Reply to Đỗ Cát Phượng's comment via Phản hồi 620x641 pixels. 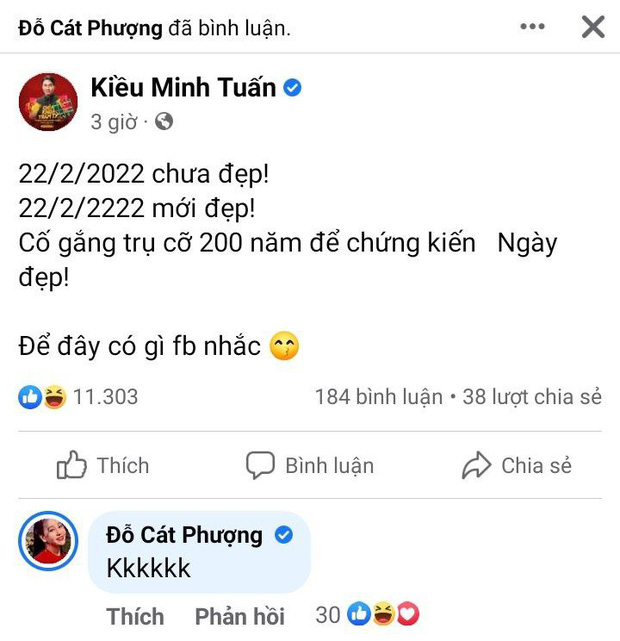point(240,616)
